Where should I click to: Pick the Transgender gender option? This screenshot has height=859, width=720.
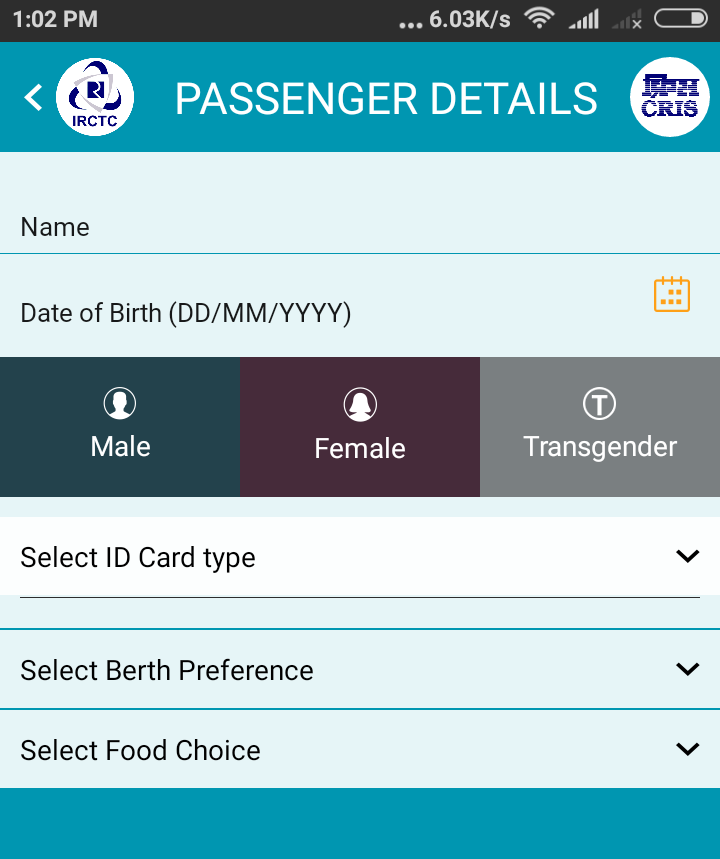click(x=600, y=427)
